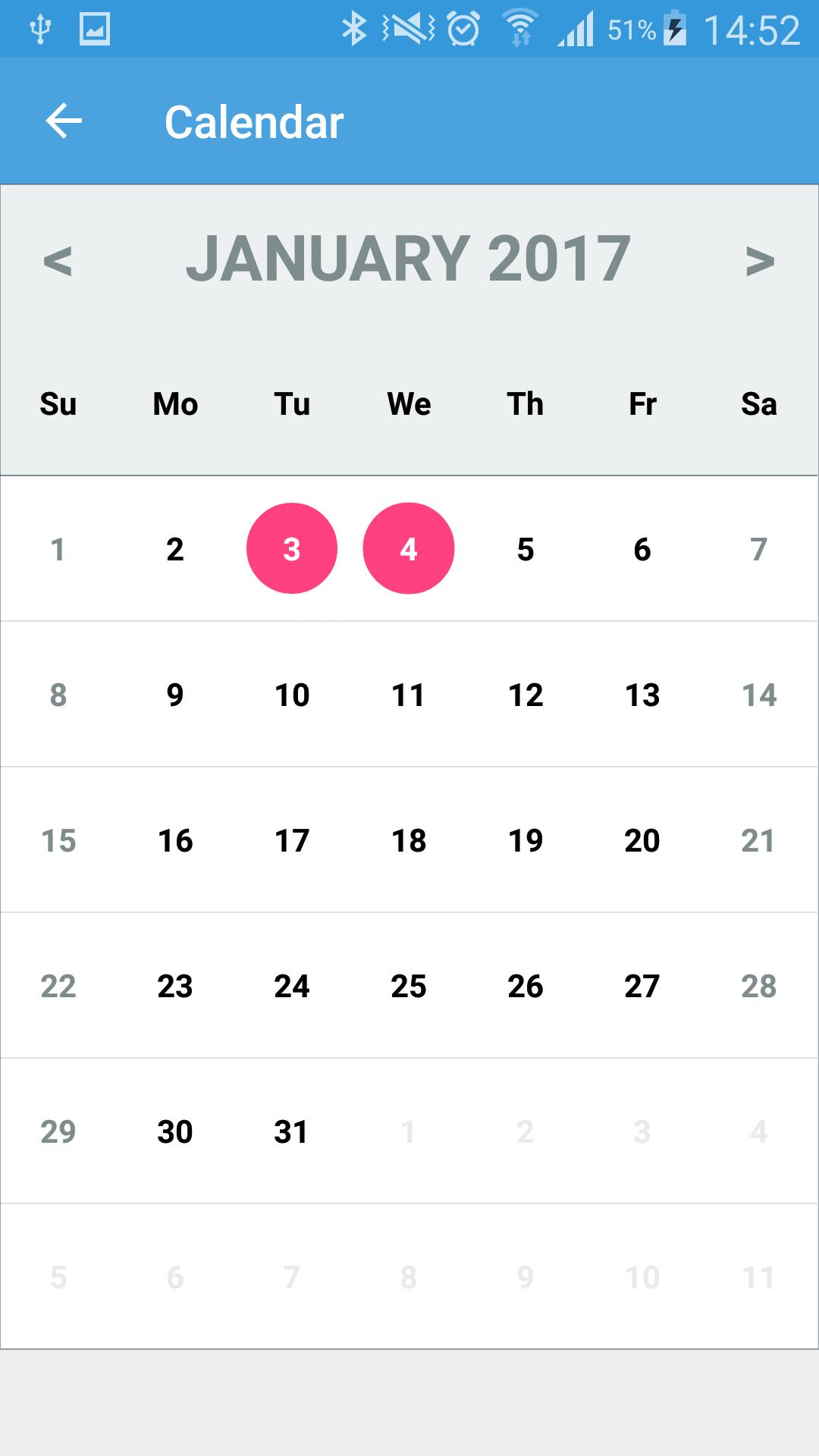
Task: Choose January 25
Action: [409, 985]
